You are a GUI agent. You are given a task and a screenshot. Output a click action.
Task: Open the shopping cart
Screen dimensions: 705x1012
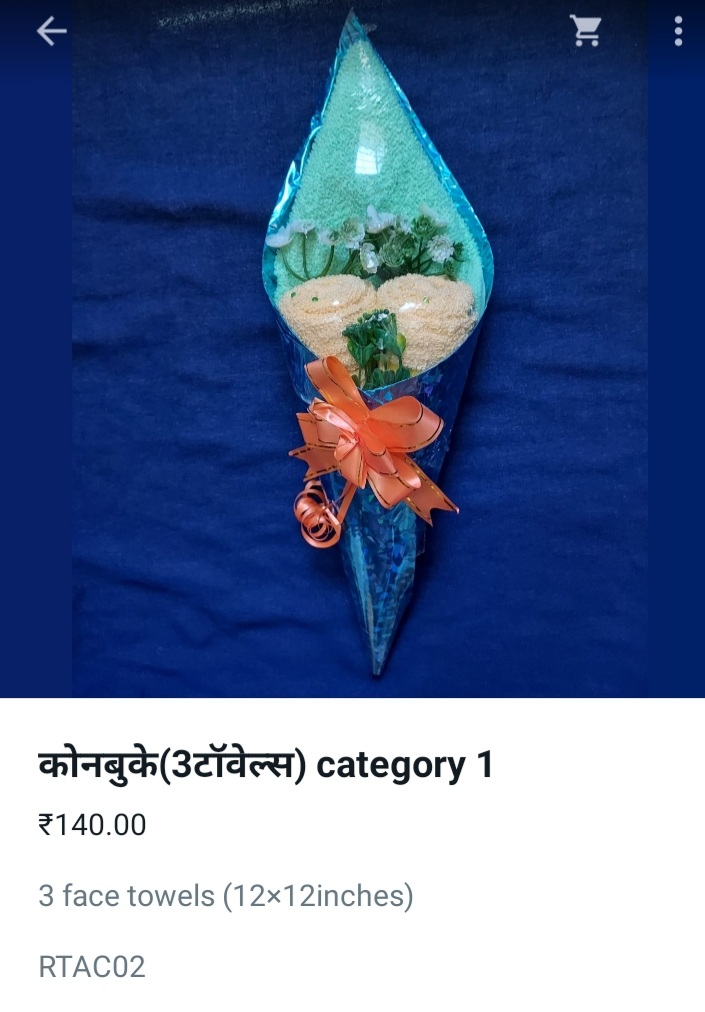pyautogui.click(x=586, y=32)
